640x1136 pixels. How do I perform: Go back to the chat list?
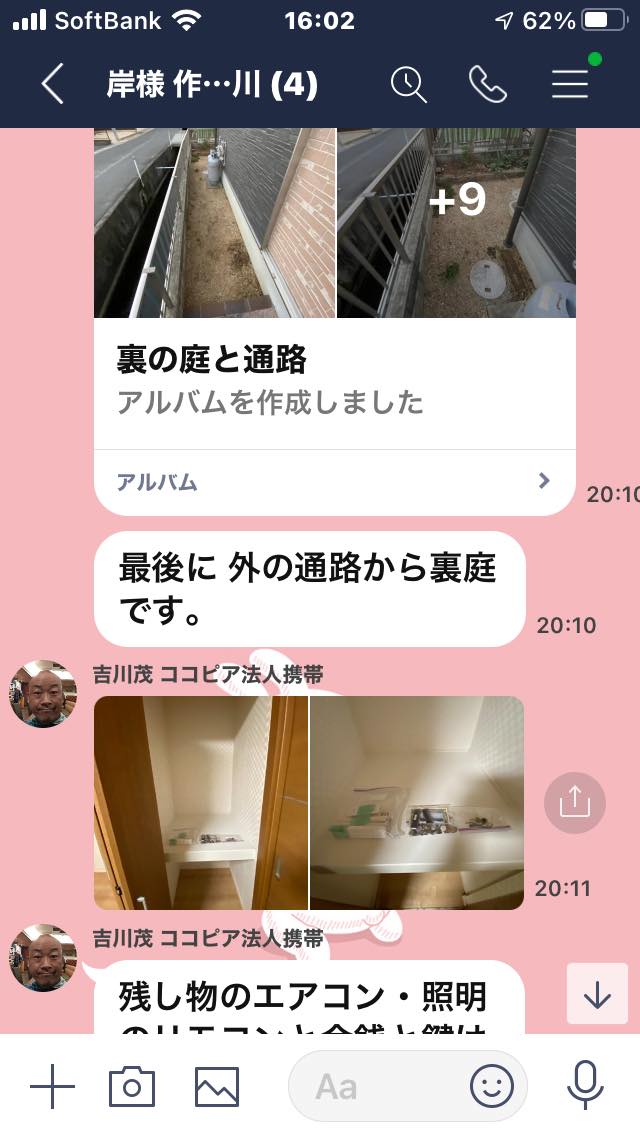(52, 85)
